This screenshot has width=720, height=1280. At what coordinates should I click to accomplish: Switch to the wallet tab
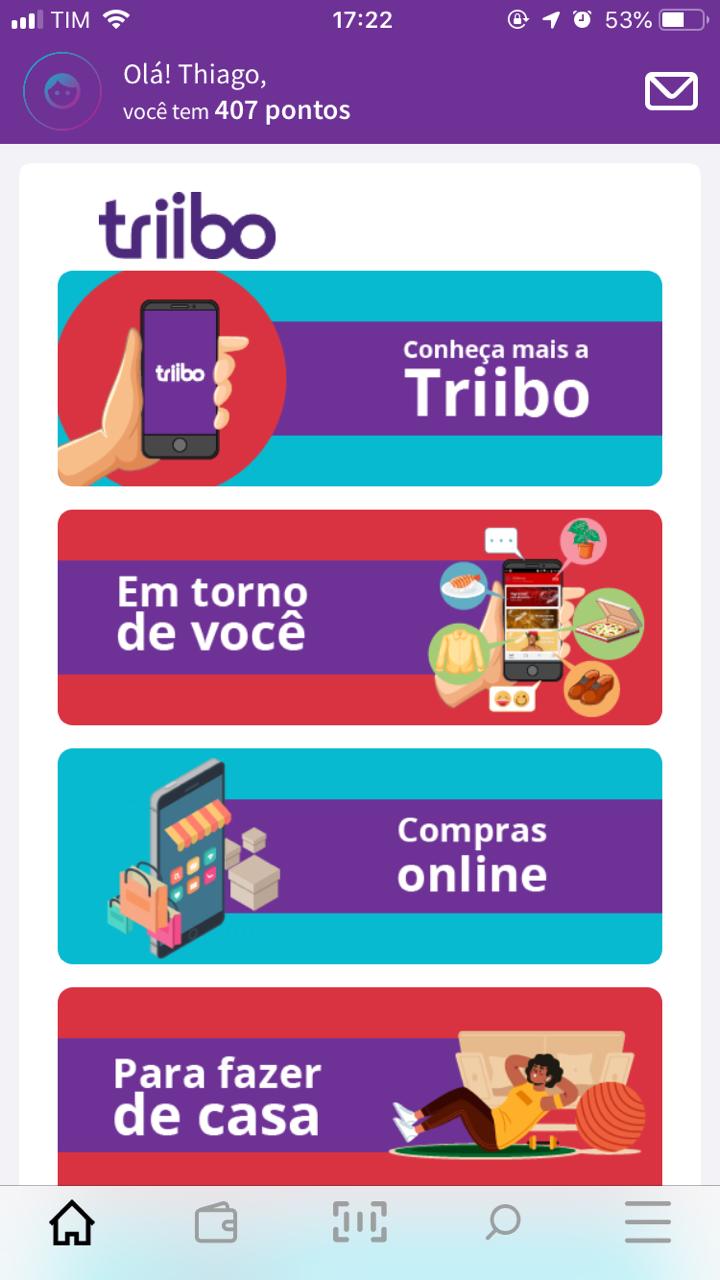216,1222
